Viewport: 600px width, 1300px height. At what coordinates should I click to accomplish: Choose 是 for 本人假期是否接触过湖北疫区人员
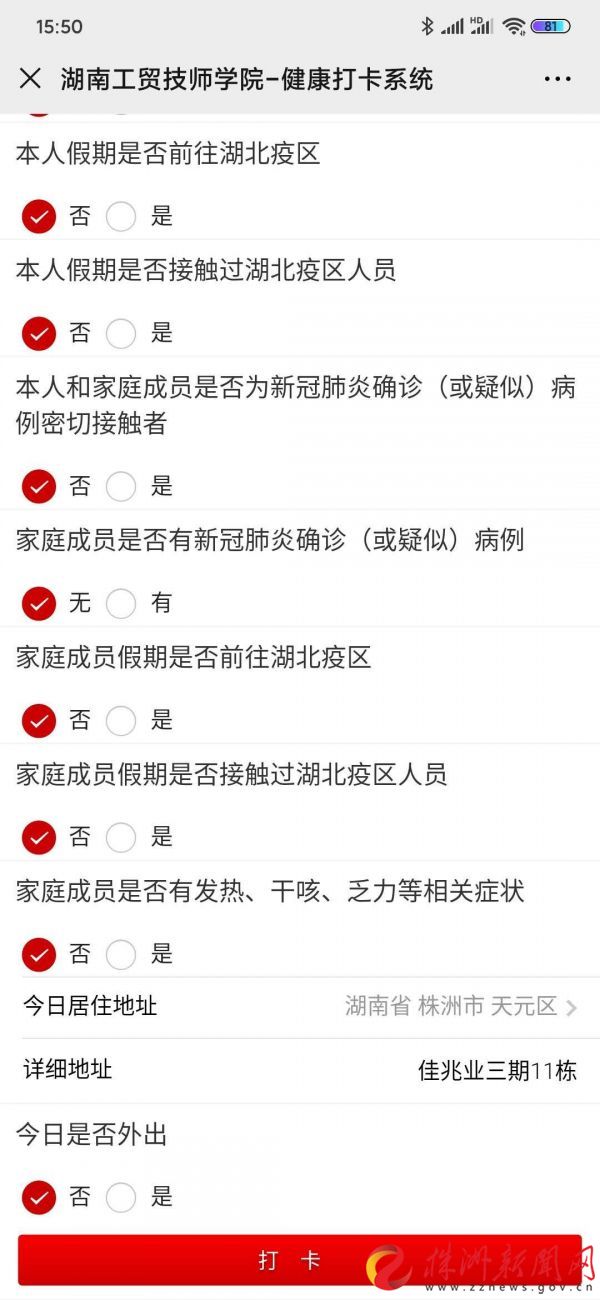(121, 333)
